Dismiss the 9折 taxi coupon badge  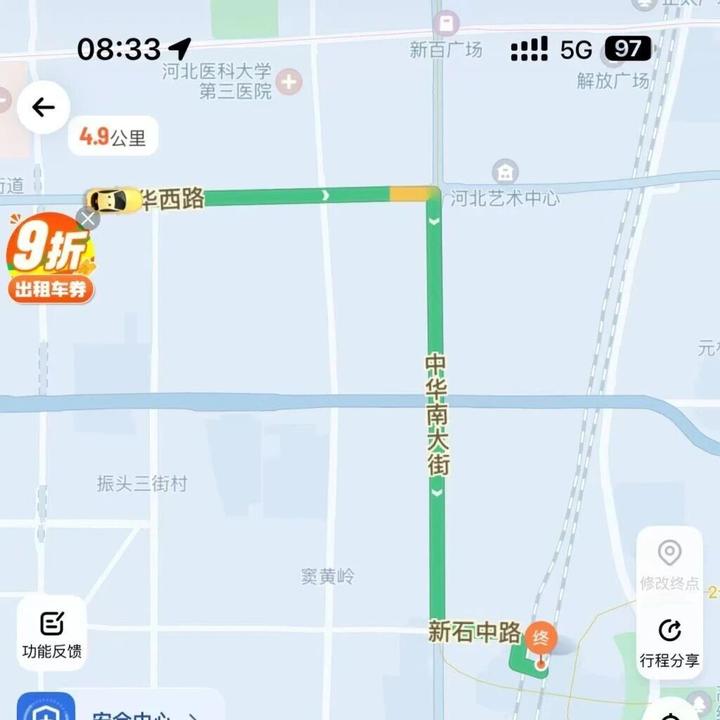tap(88, 218)
